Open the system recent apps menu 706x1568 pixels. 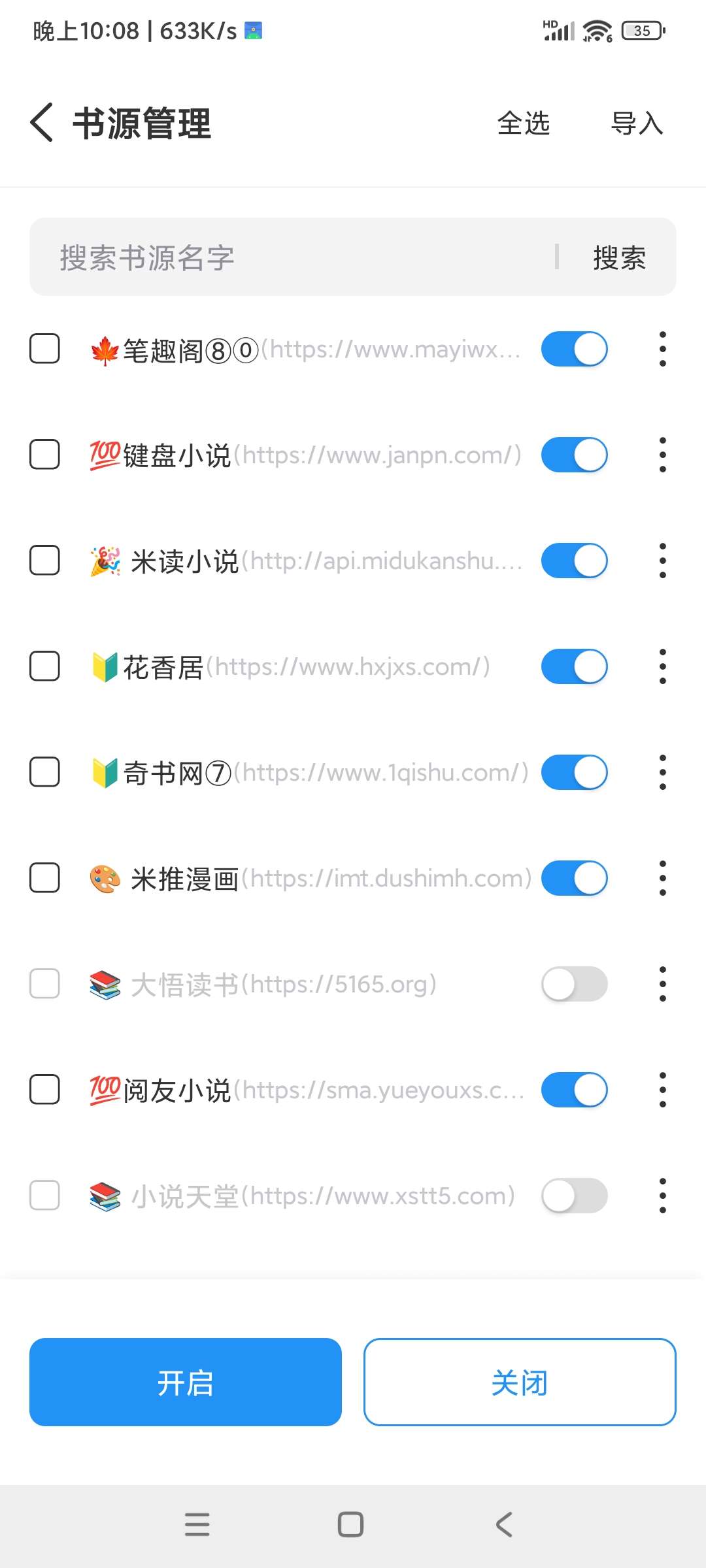pyautogui.click(x=197, y=1525)
